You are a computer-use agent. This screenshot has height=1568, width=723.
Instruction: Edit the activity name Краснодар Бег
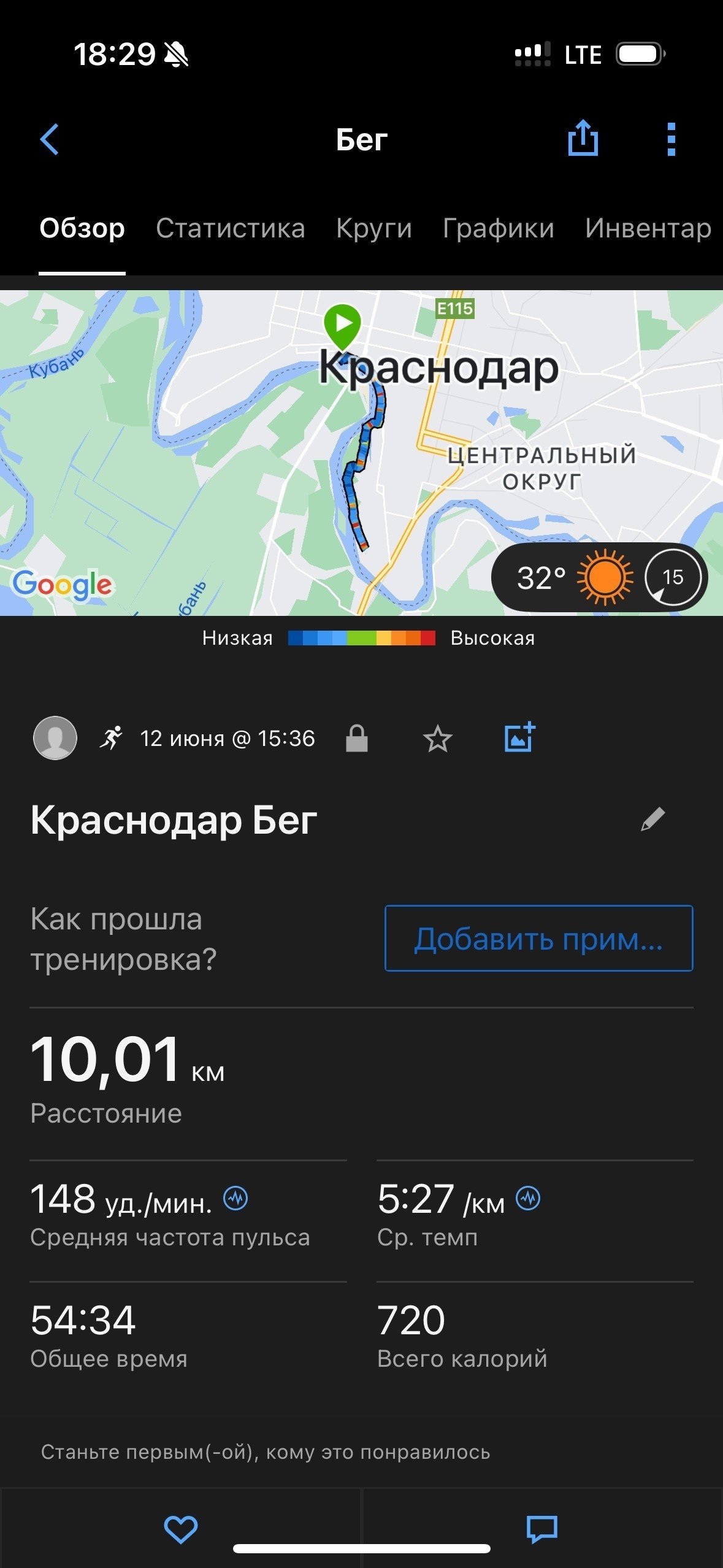653,819
